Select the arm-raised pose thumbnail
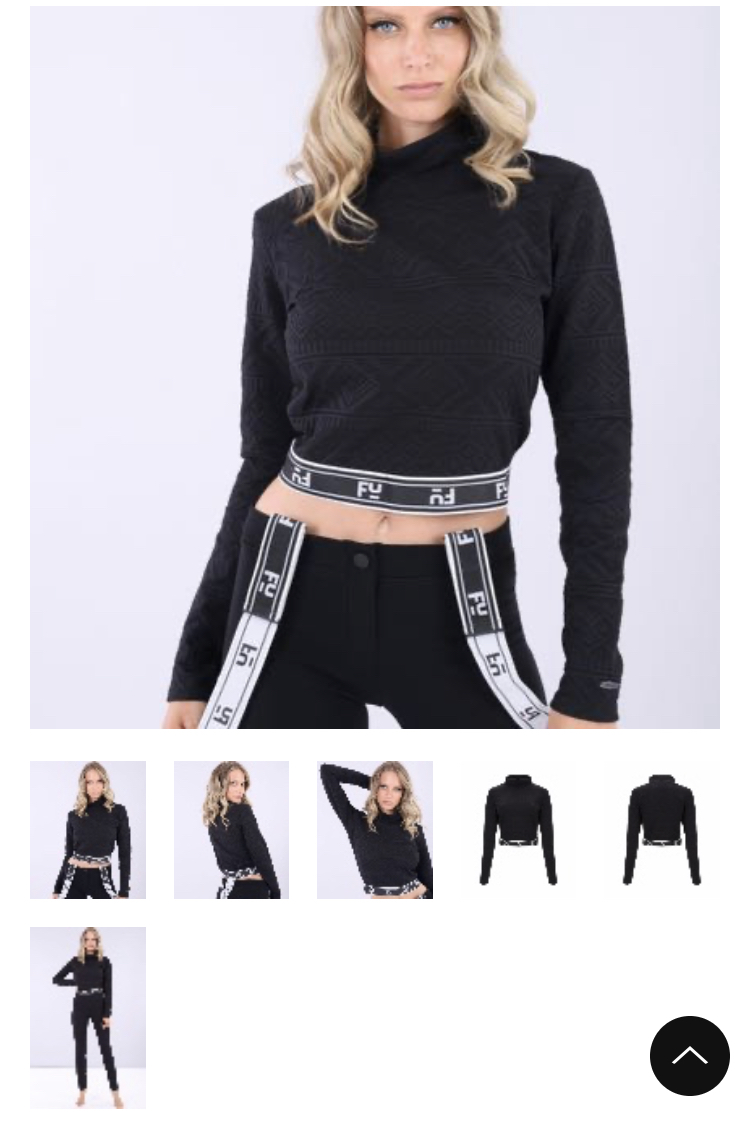The image size is (750, 1126). tap(375, 830)
